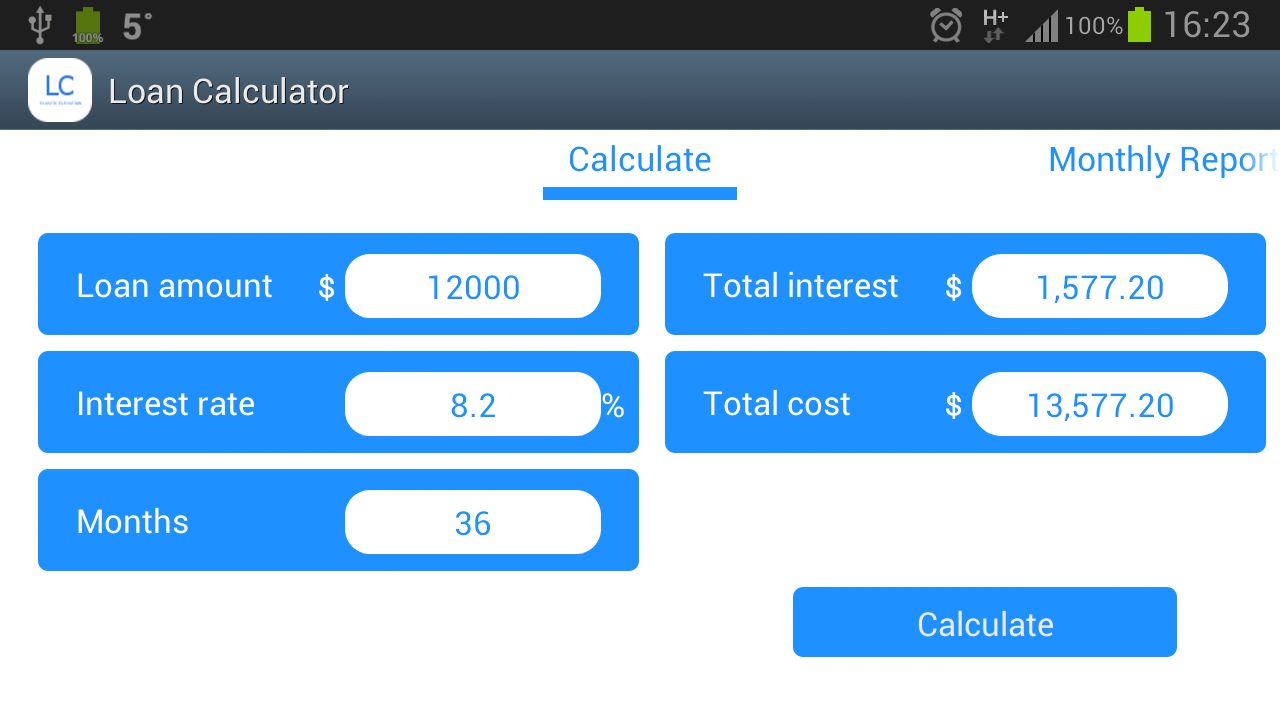Tap the Total interest value field

tap(1100, 287)
